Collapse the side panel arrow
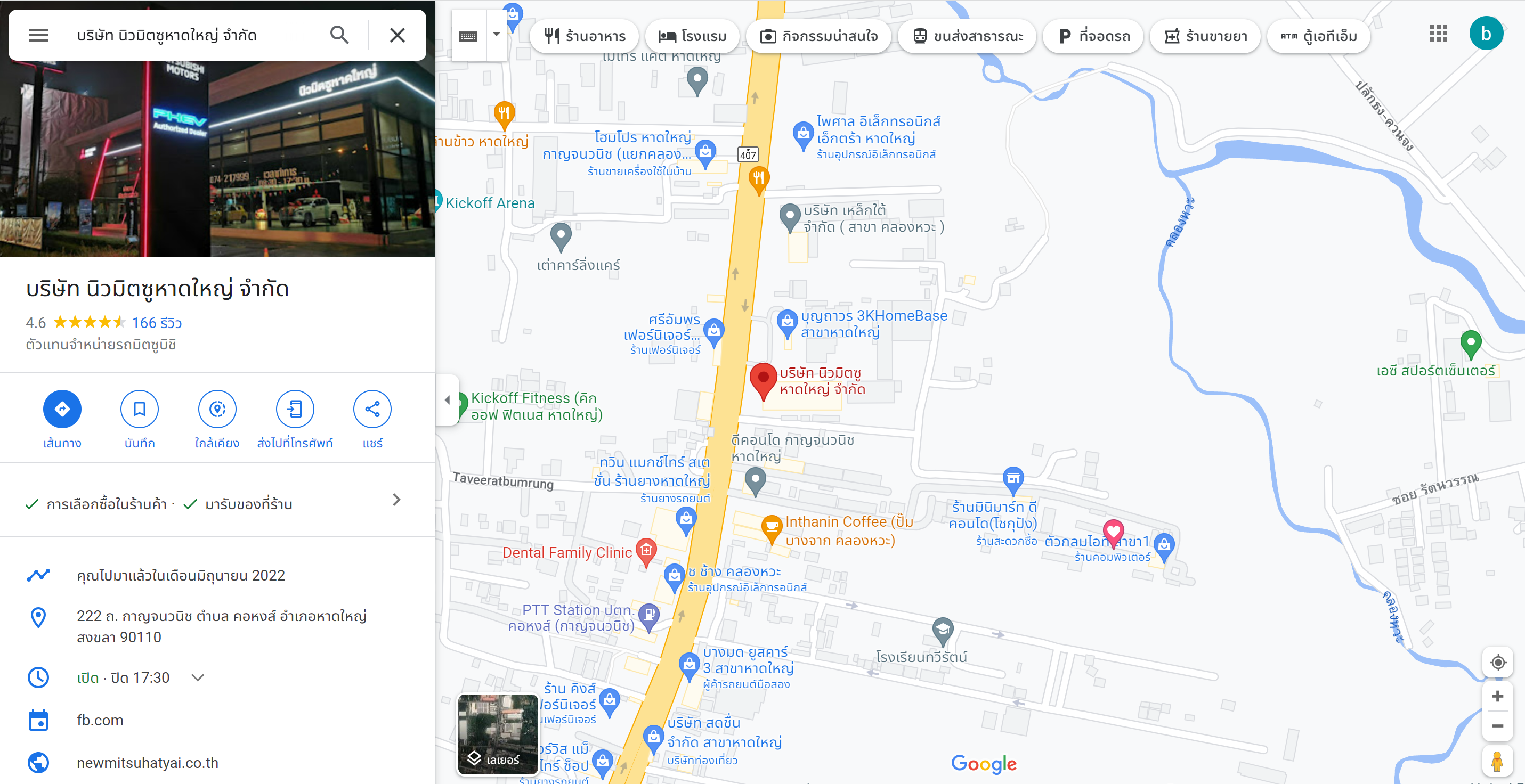 [x=448, y=399]
